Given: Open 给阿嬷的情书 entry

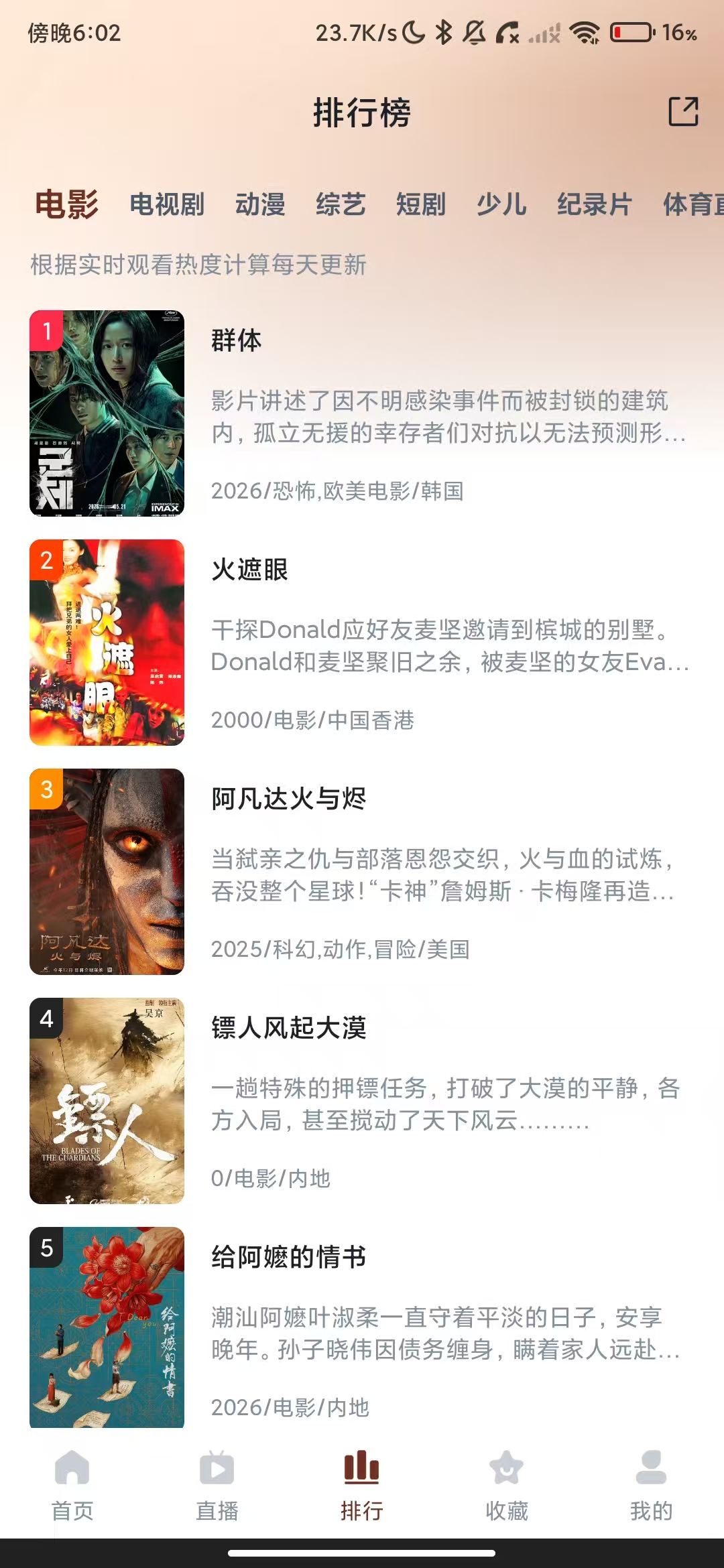Looking at the screenshot, I should pos(362,1327).
